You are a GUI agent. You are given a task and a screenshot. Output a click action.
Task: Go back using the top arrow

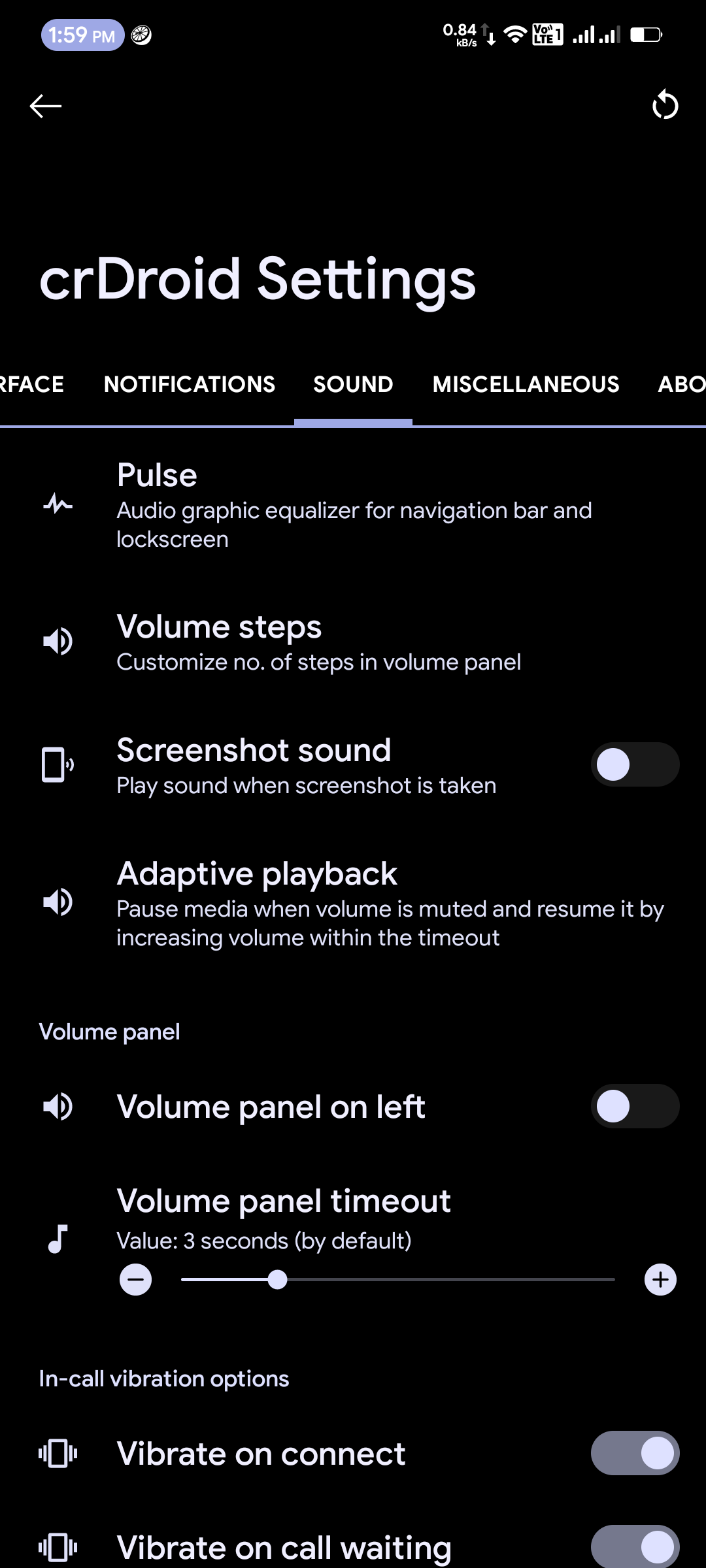tap(46, 106)
